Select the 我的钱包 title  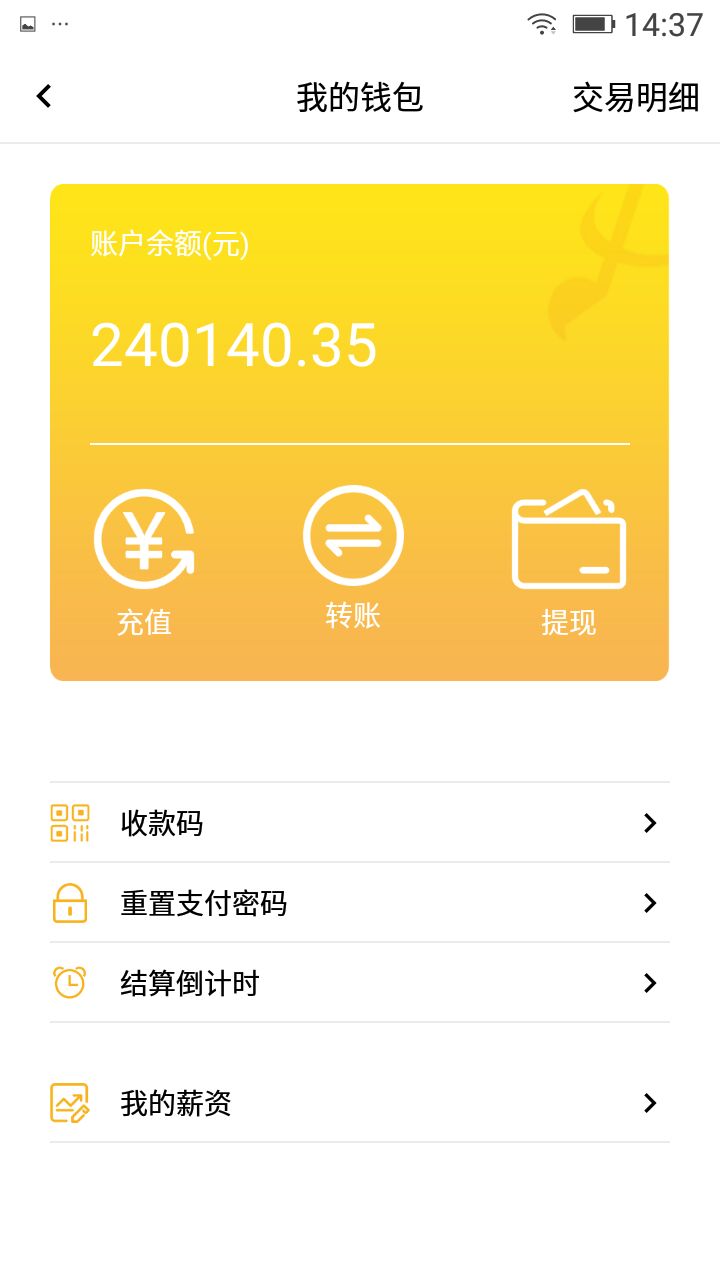[x=360, y=96]
